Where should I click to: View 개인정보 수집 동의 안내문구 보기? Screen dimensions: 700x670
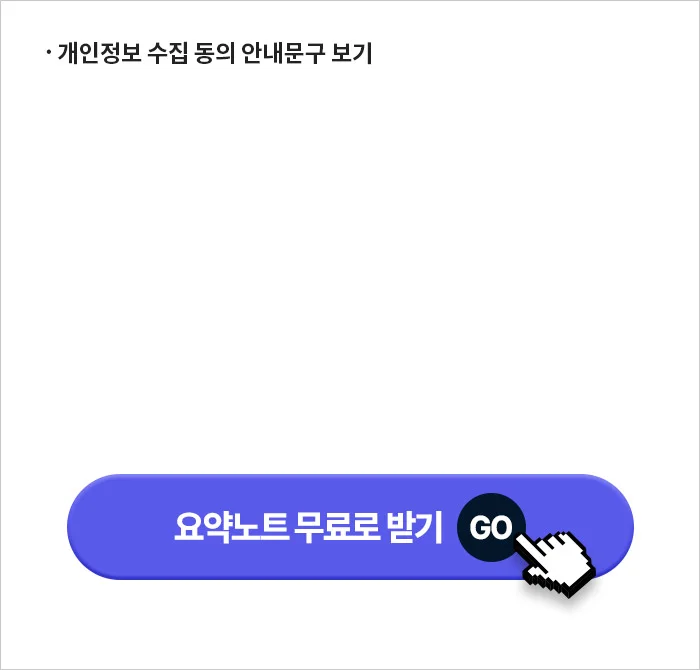coord(214,54)
